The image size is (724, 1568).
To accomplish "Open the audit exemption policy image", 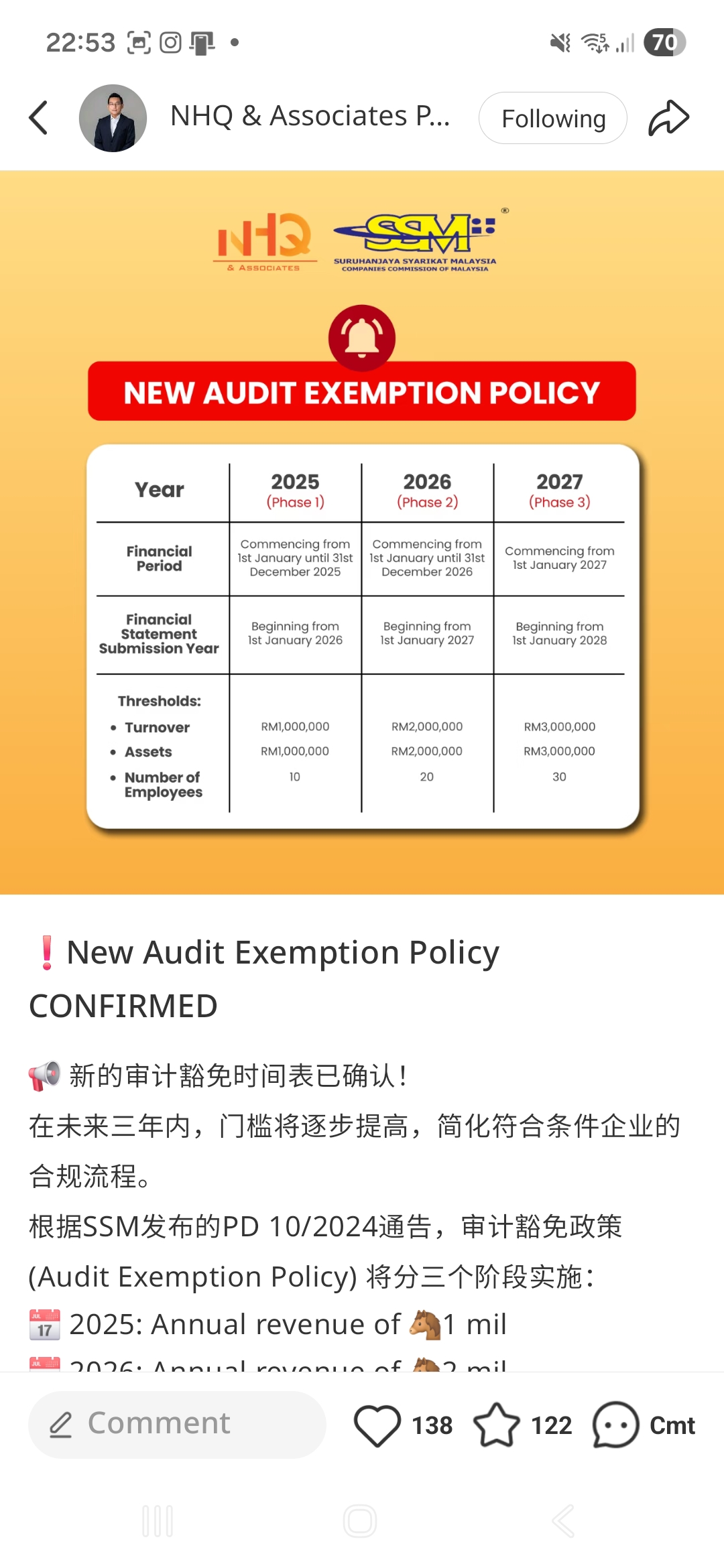I will pyautogui.click(x=362, y=532).
